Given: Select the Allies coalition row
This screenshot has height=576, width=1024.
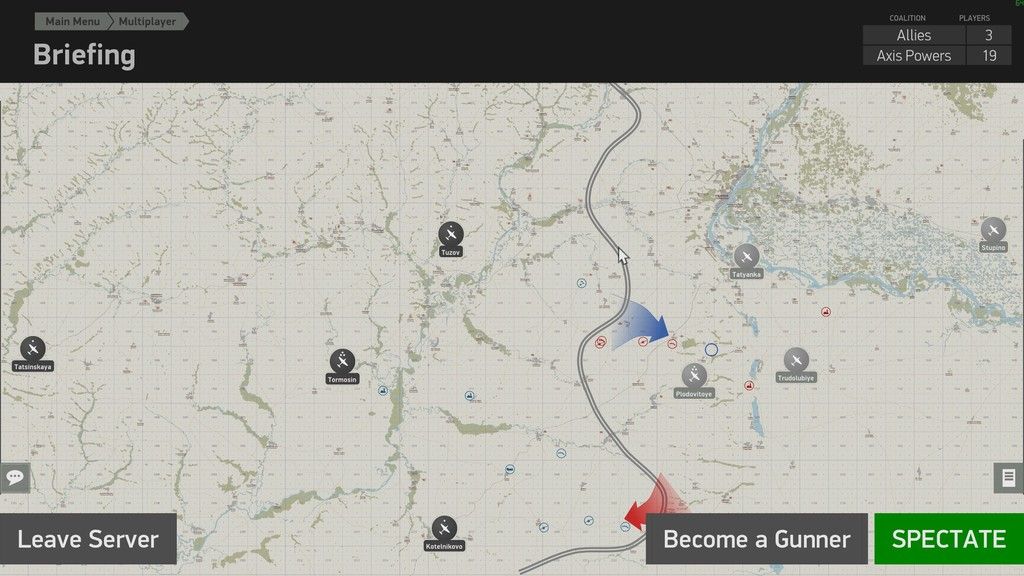Looking at the screenshot, I should 913,35.
